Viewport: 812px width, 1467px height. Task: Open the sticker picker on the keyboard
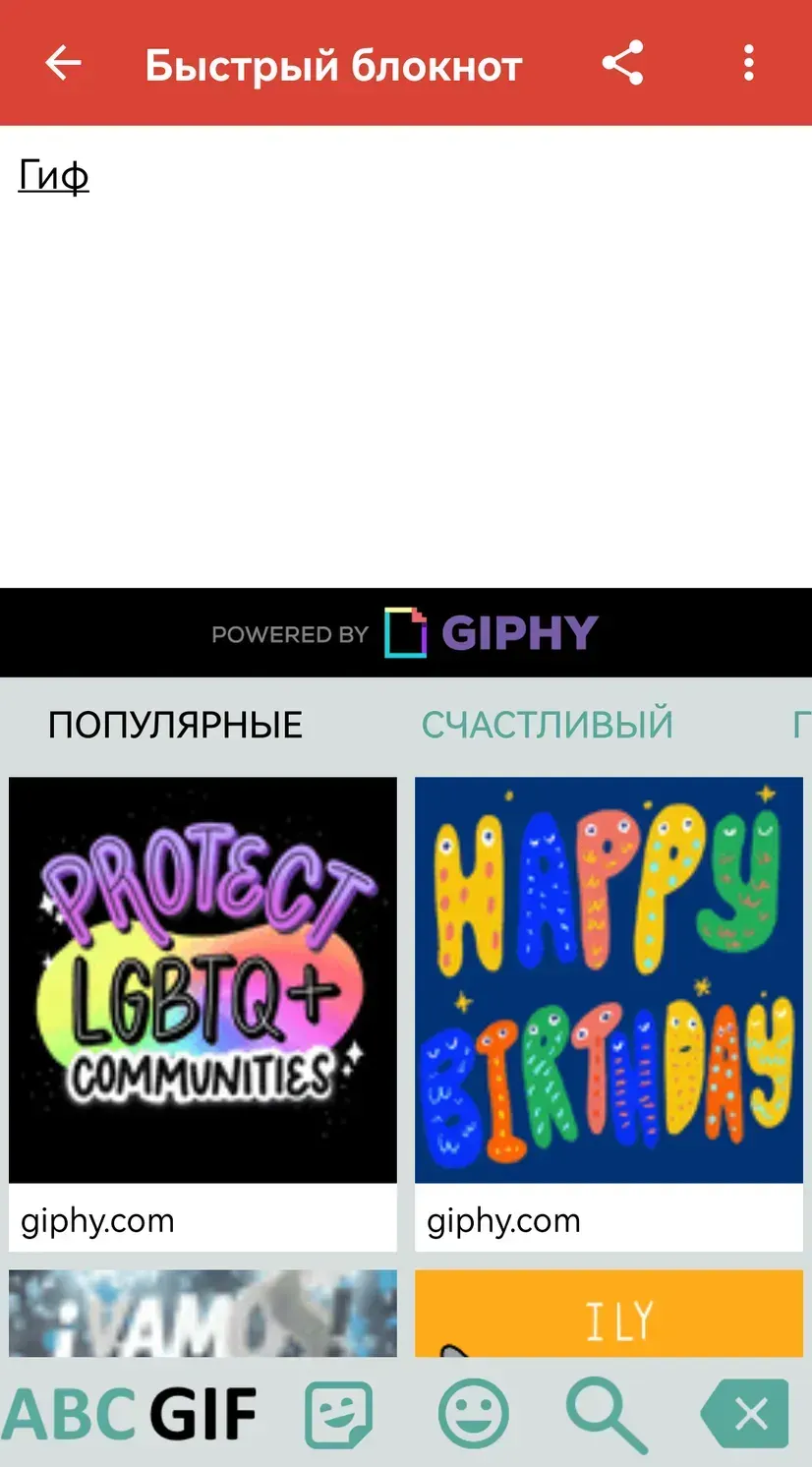[338, 1413]
